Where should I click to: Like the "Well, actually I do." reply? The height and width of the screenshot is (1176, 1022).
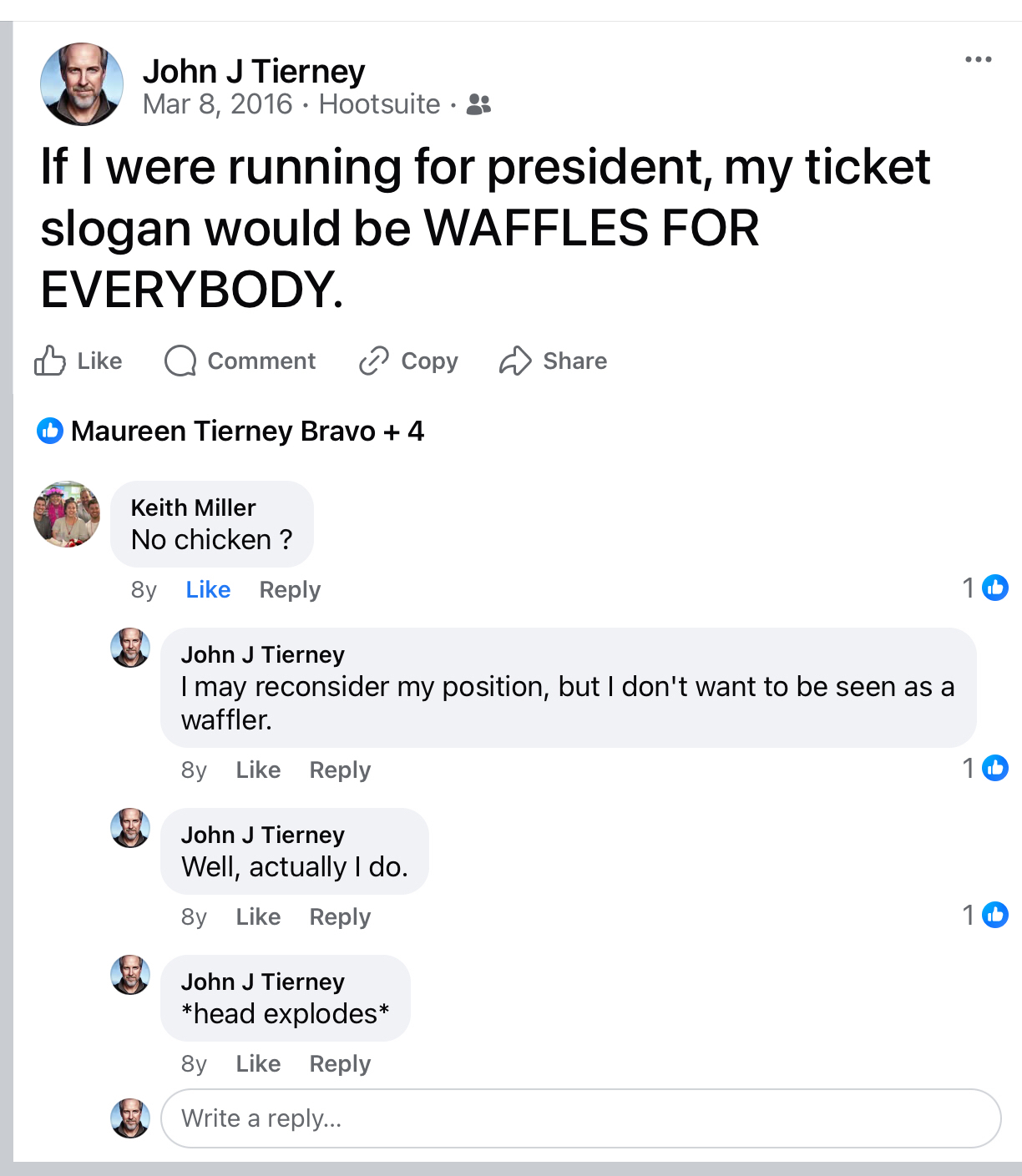click(x=258, y=916)
